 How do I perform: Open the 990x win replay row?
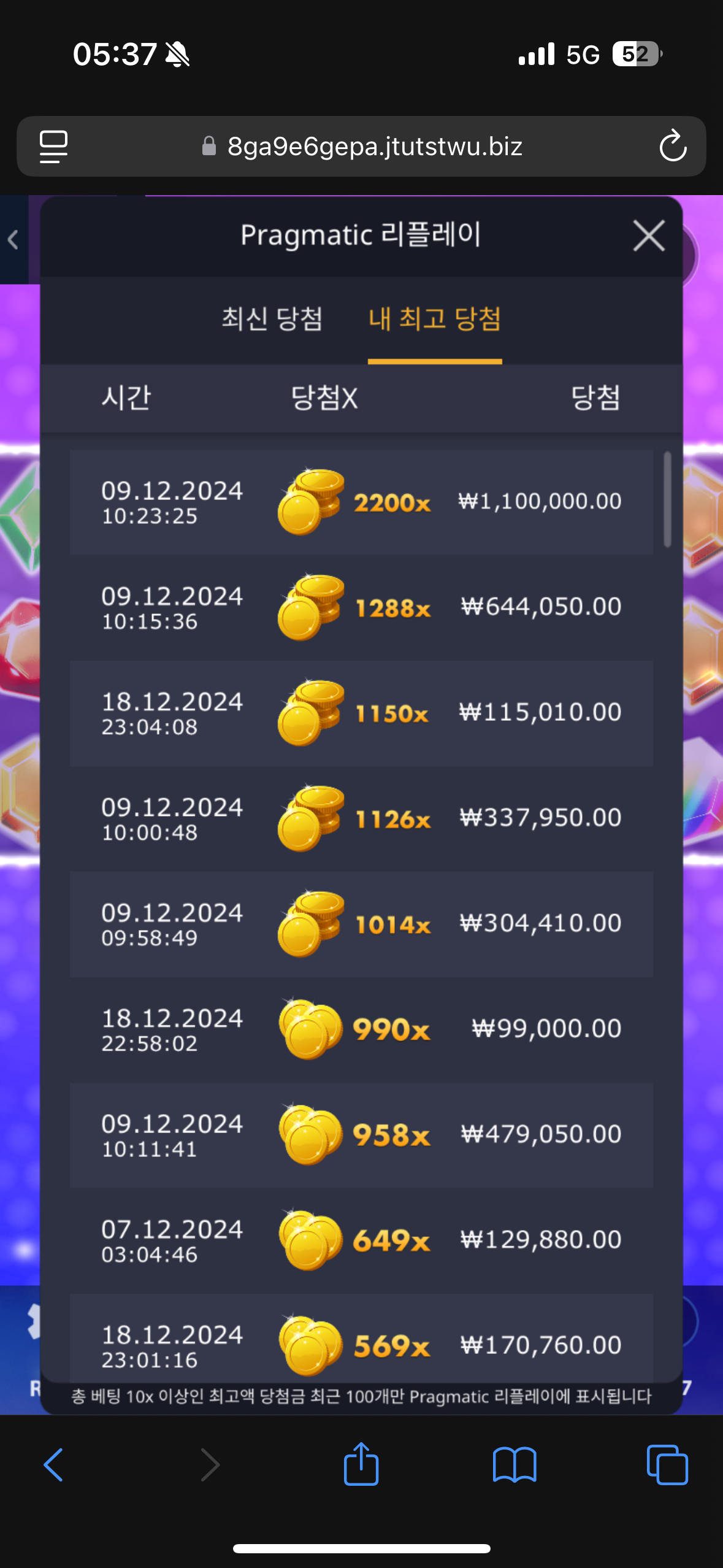click(361, 1029)
